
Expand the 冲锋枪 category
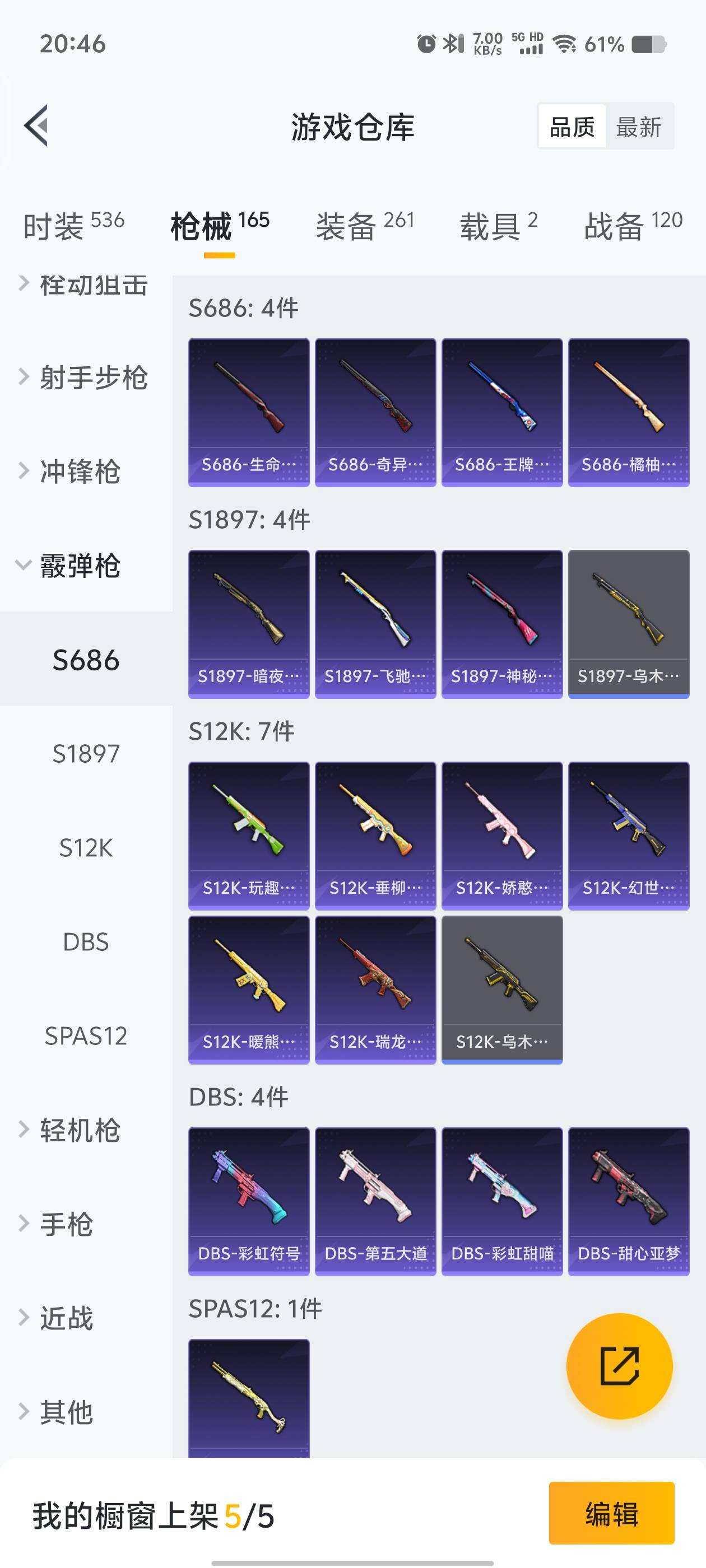click(x=79, y=472)
